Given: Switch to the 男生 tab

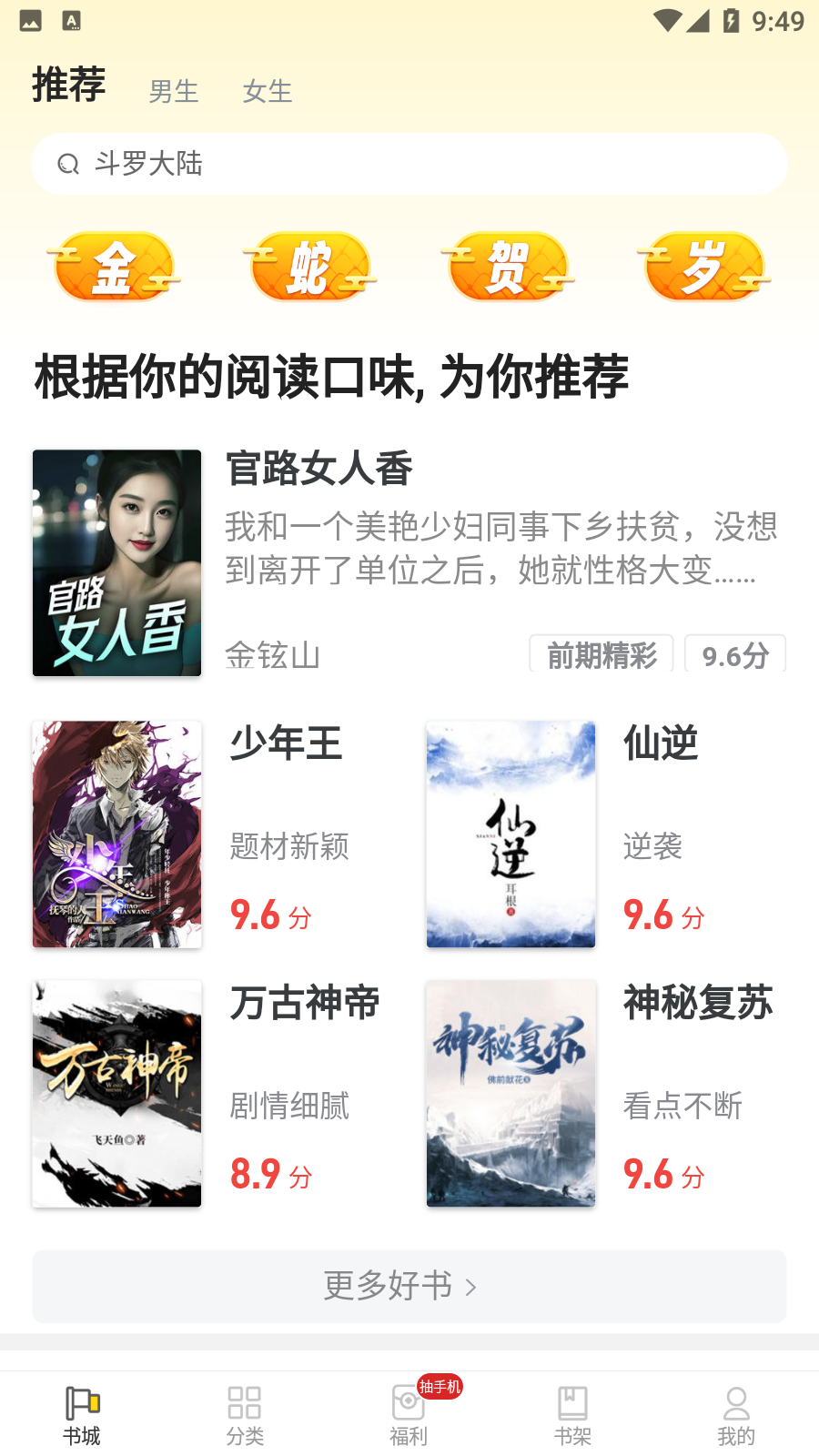Looking at the screenshot, I should 173,89.
